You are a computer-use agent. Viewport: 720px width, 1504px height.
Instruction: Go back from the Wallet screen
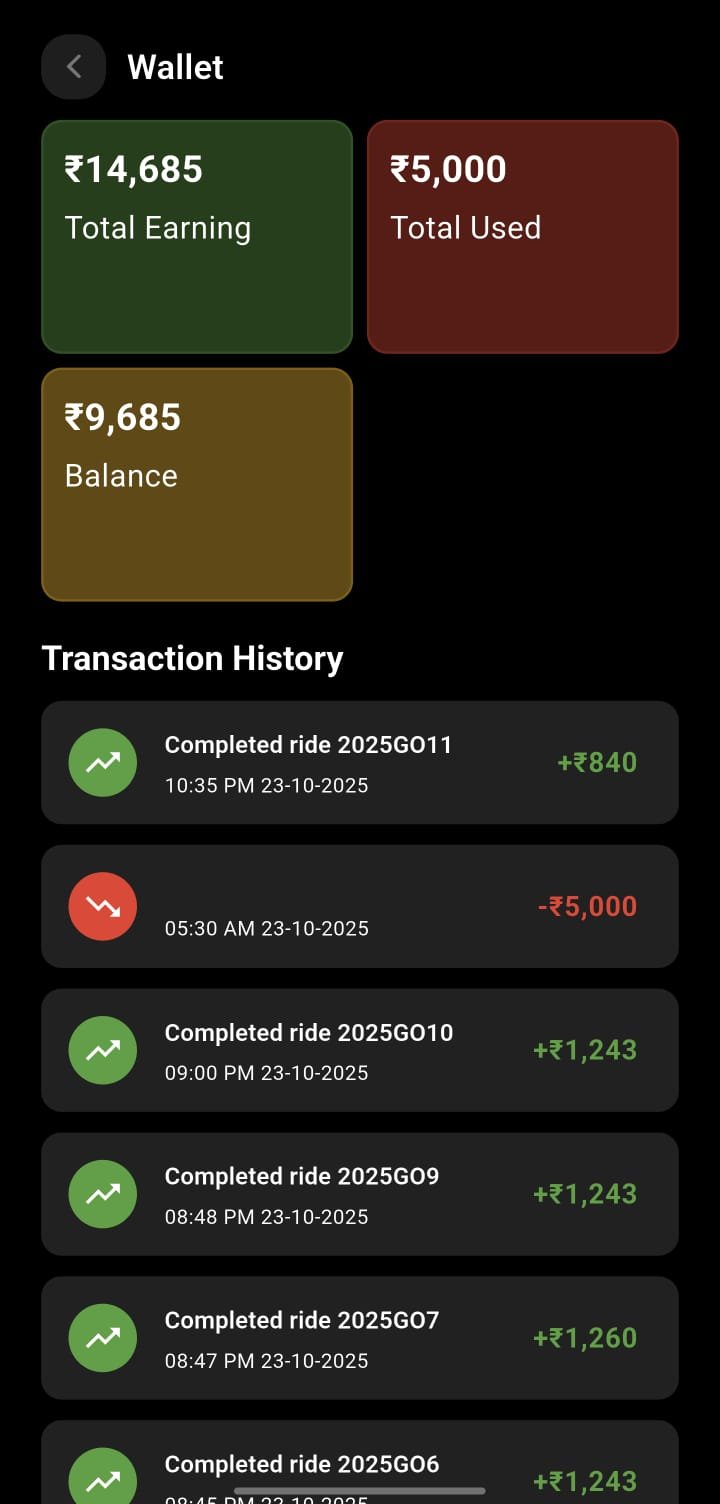[x=73, y=67]
